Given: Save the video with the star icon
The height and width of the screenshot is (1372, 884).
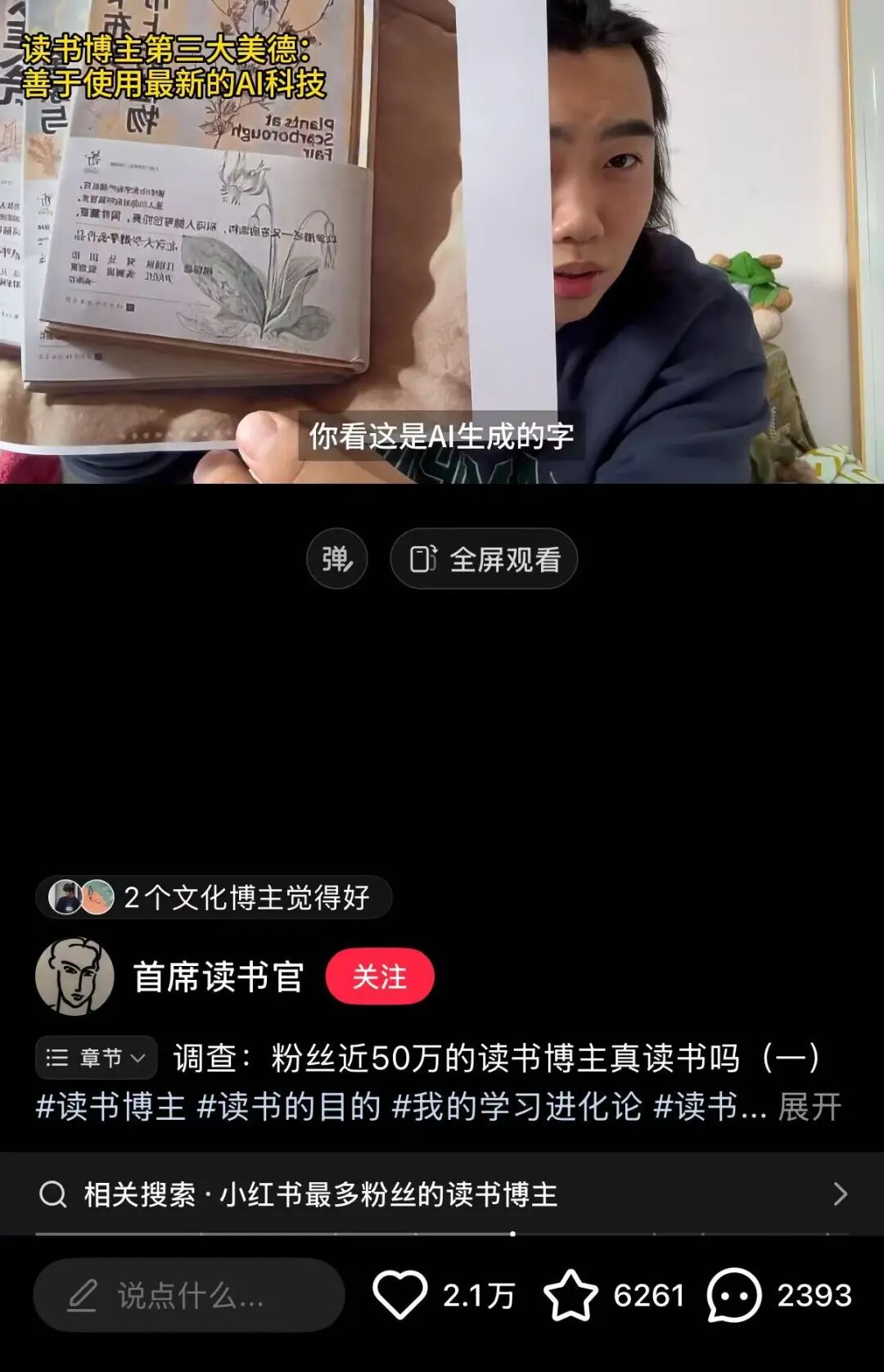Looking at the screenshot, I should tap(571, 1295).
